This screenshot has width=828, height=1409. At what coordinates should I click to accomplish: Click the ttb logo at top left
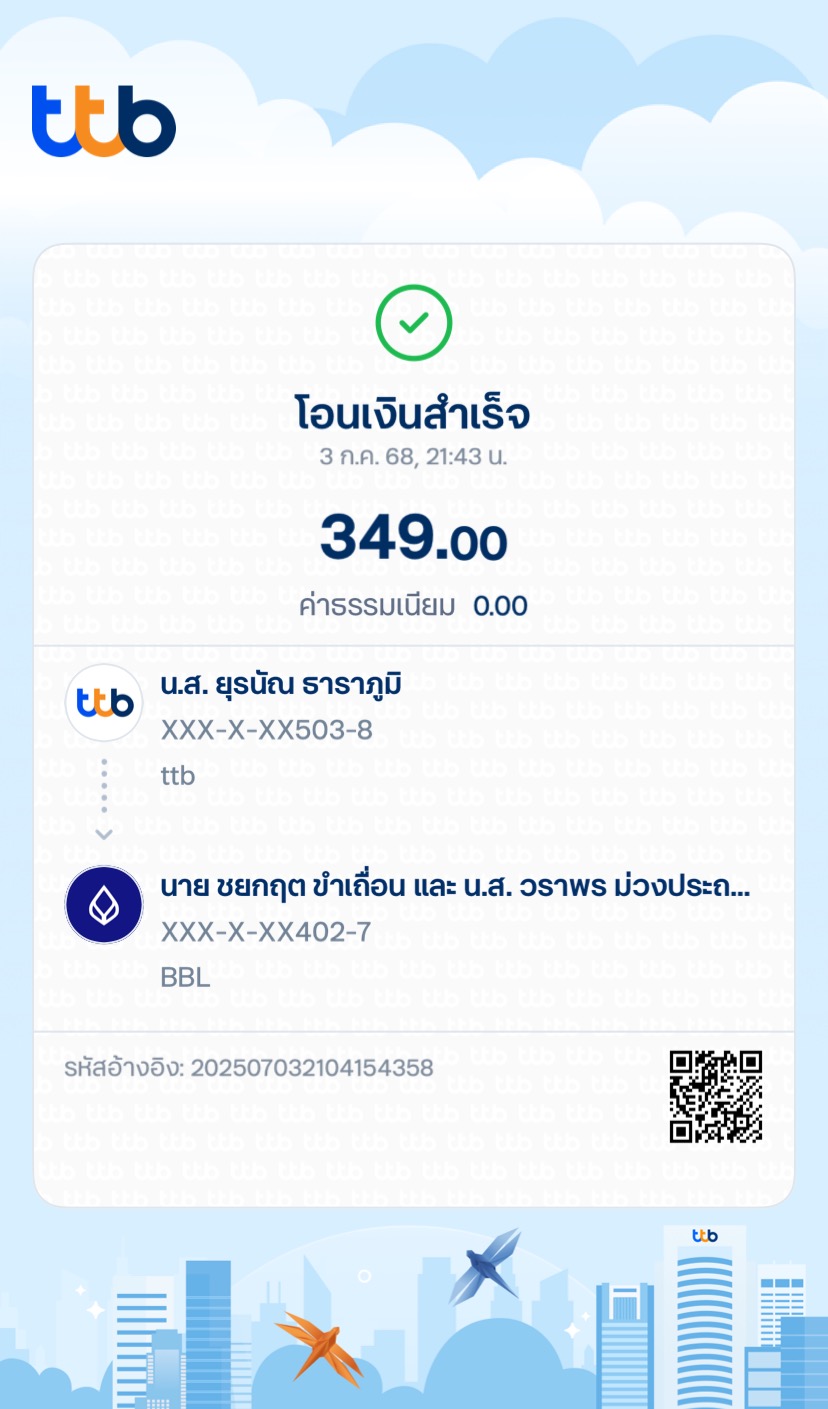[103, 120]
